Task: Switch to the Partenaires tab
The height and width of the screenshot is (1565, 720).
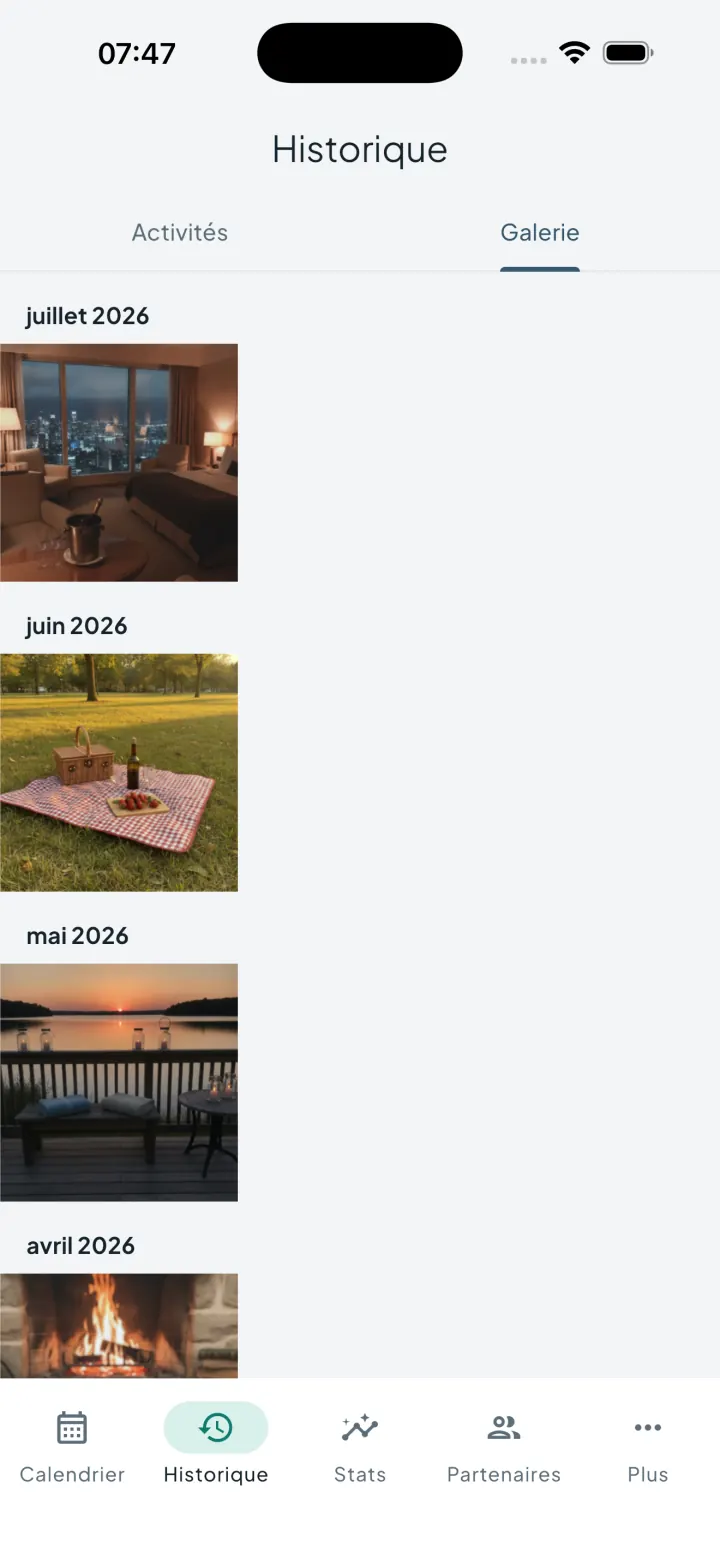Action: pos(504,1445)
